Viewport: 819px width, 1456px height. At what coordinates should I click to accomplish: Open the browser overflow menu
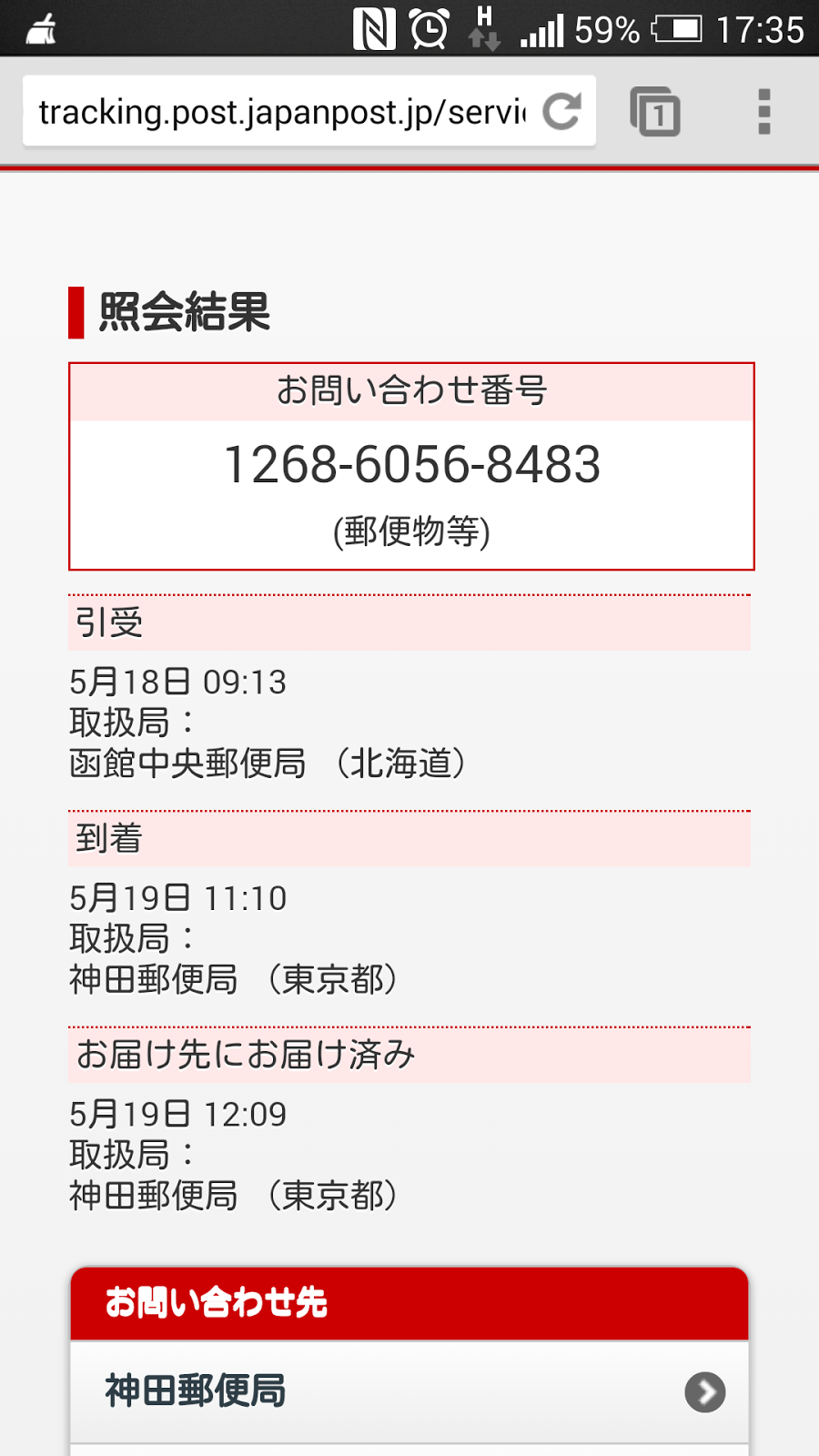[763, 112]
